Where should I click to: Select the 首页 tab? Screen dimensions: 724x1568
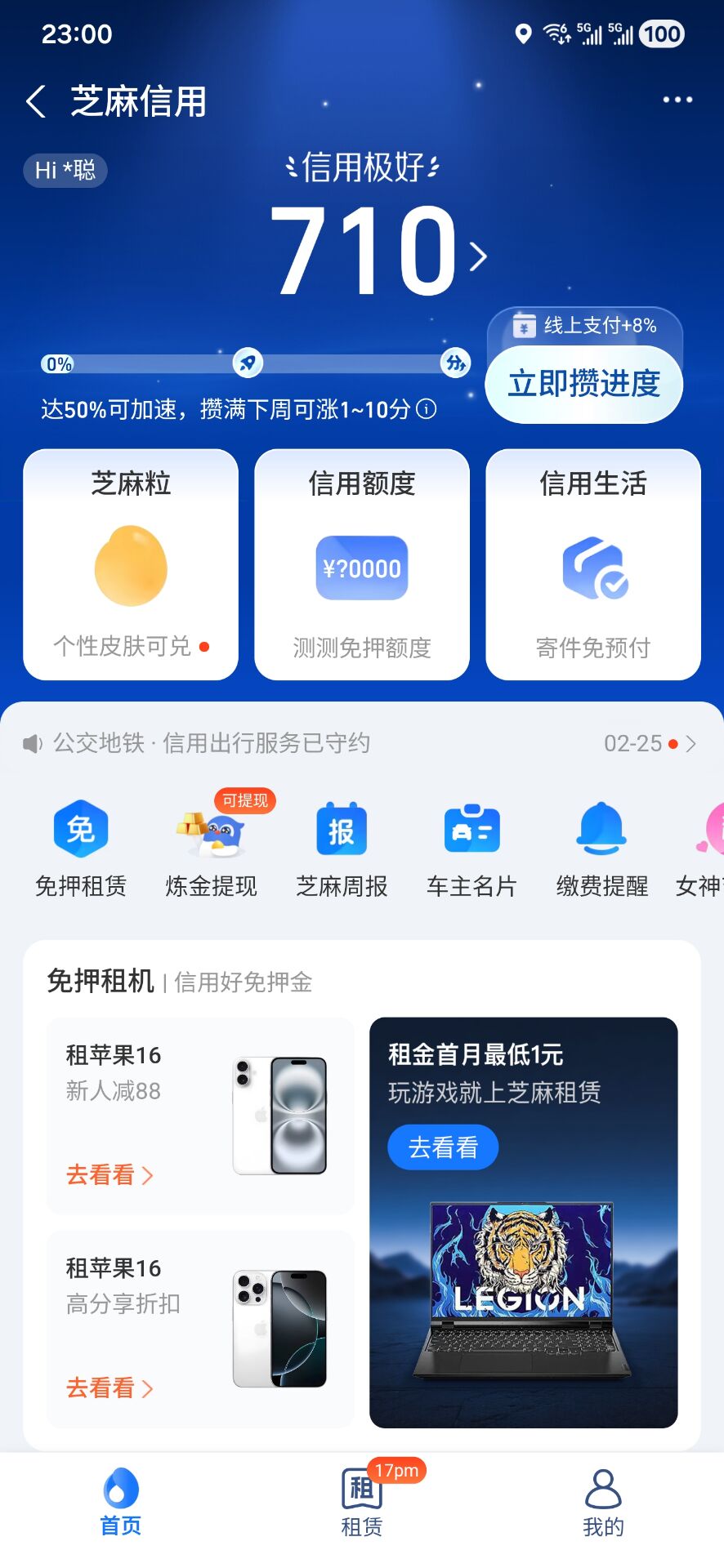121,1503
